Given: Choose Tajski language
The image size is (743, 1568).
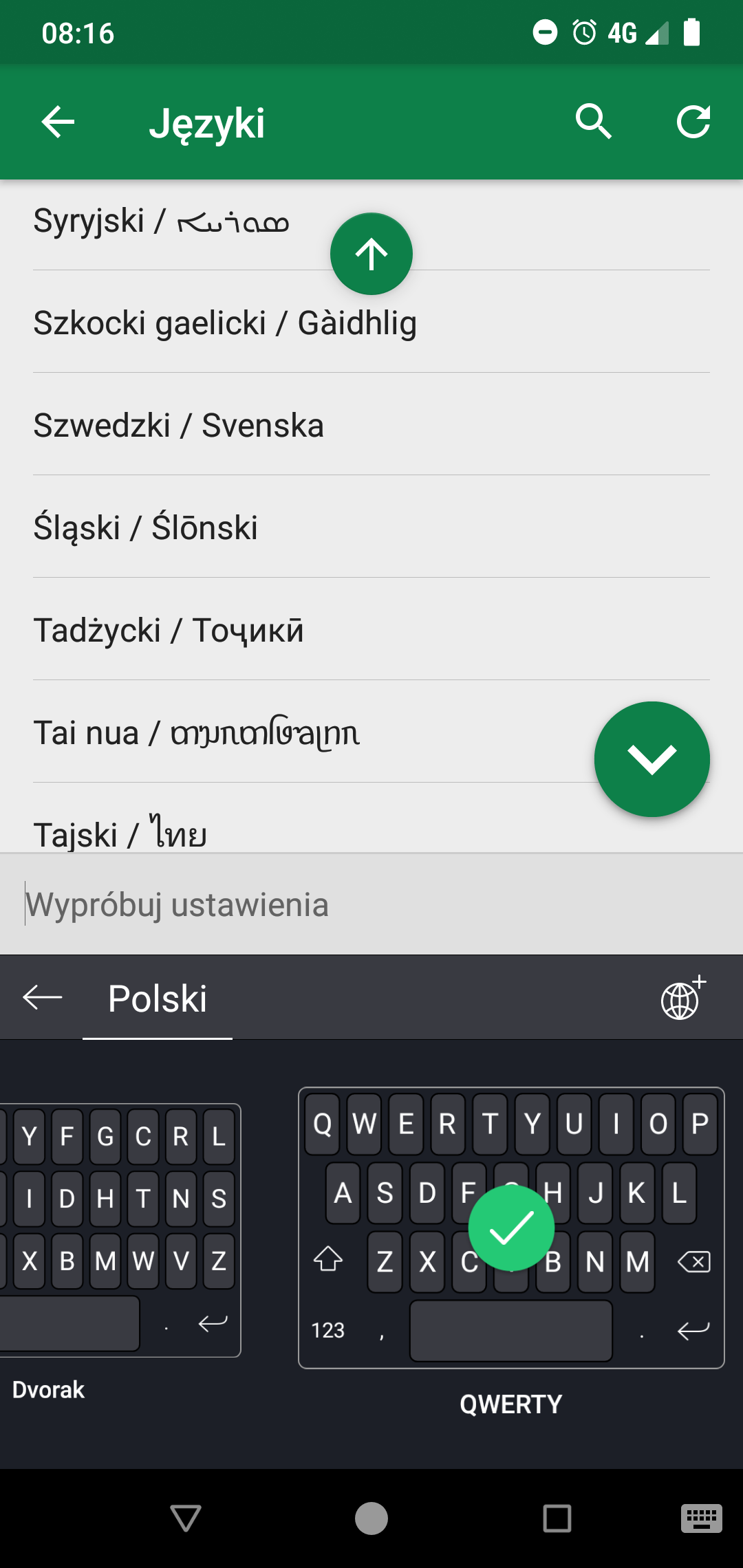Looking at the screenshot, I should [x=120, y=834].
